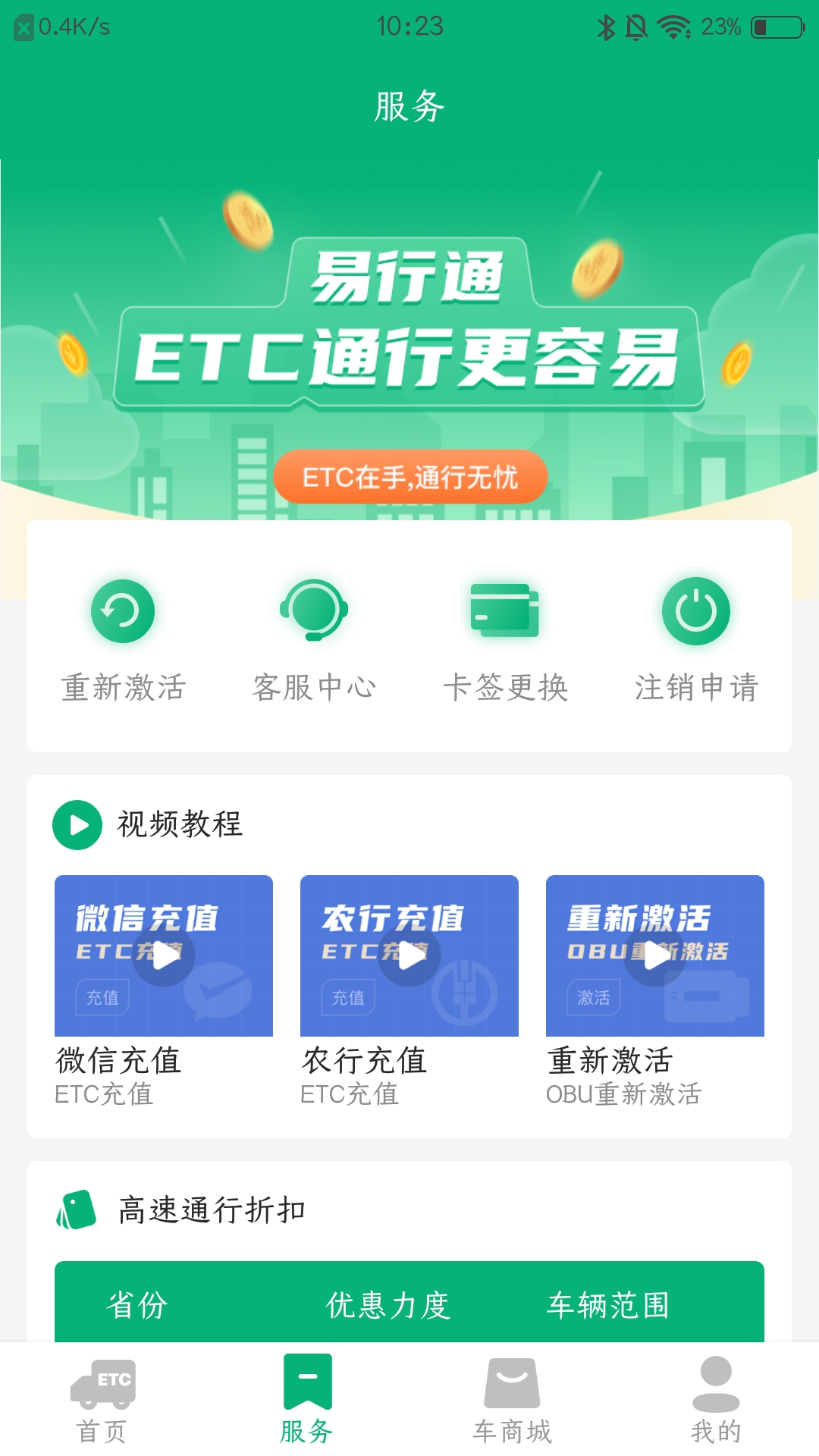819x1456 pixels.
Task: Tap the 注销申请 cancellation request icon
Action: [695, 610]
